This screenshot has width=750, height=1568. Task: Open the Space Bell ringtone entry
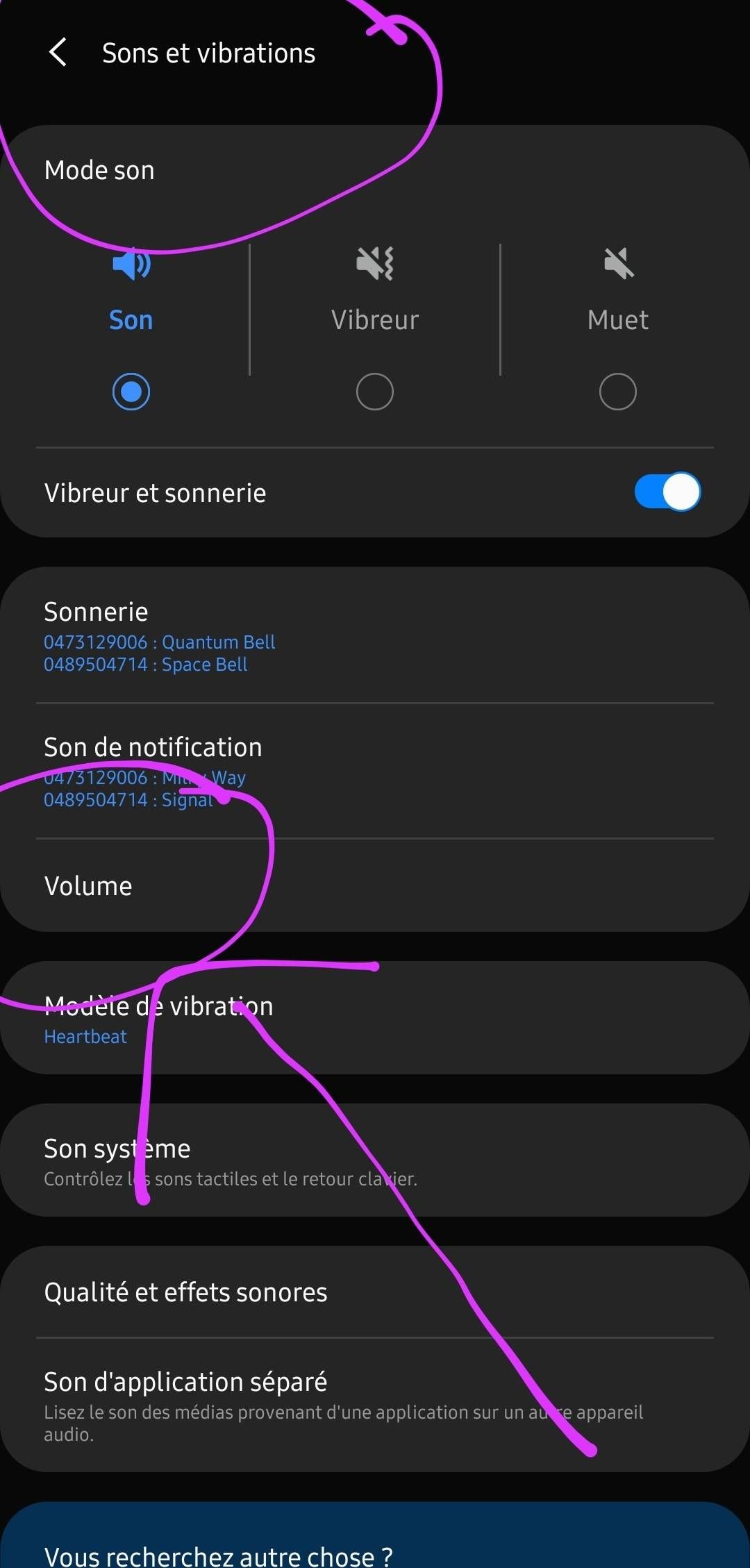tap(146, 665)
